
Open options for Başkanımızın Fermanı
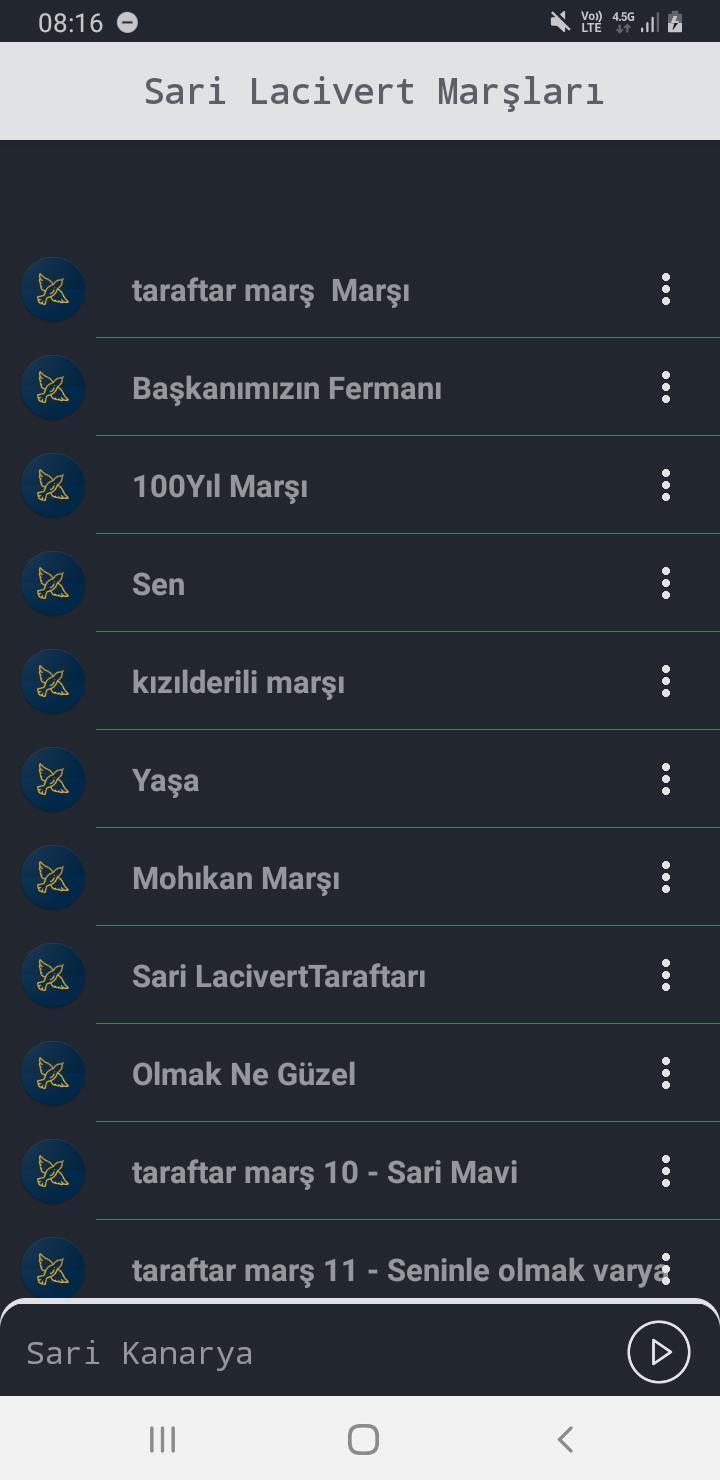coord(666,388)
